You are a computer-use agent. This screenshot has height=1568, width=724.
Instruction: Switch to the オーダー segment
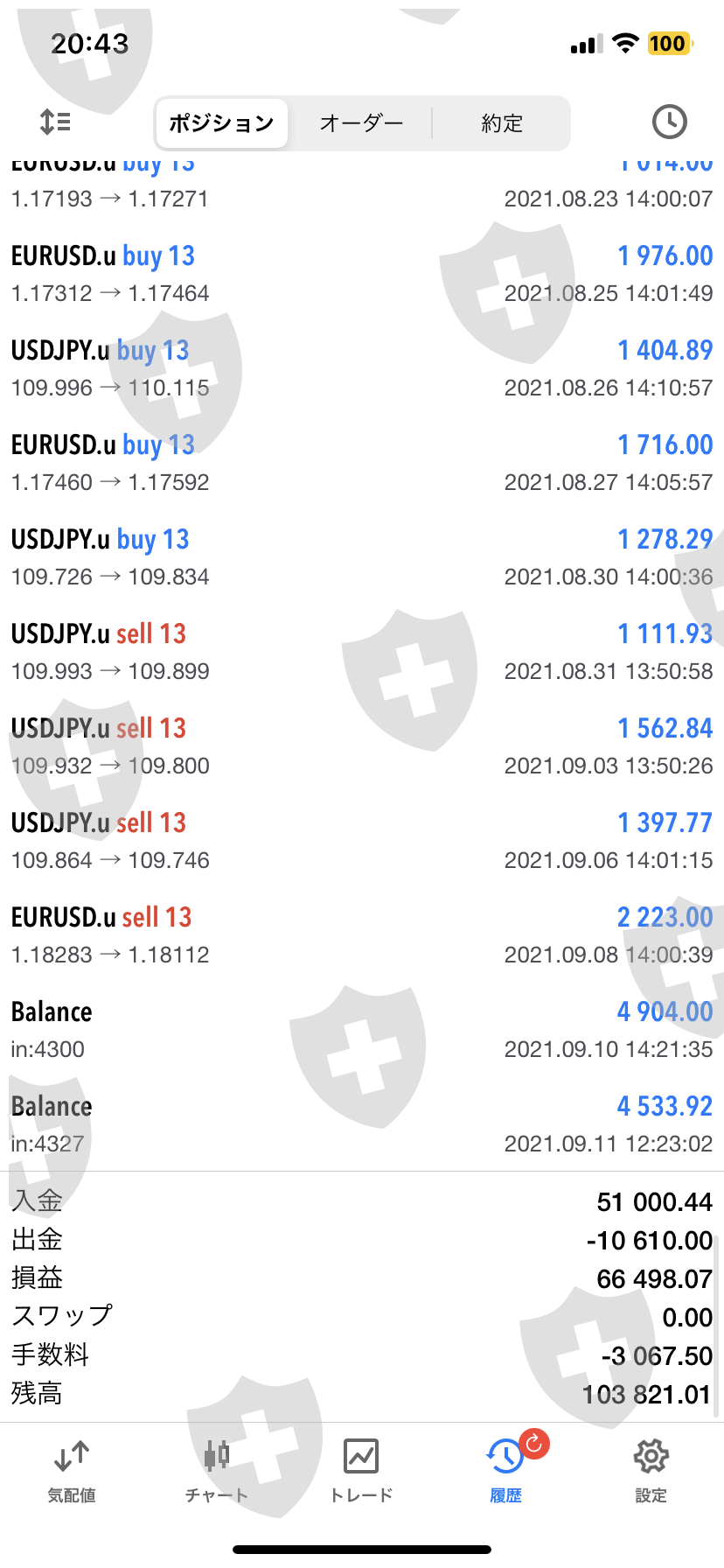(x=361, y=123)
